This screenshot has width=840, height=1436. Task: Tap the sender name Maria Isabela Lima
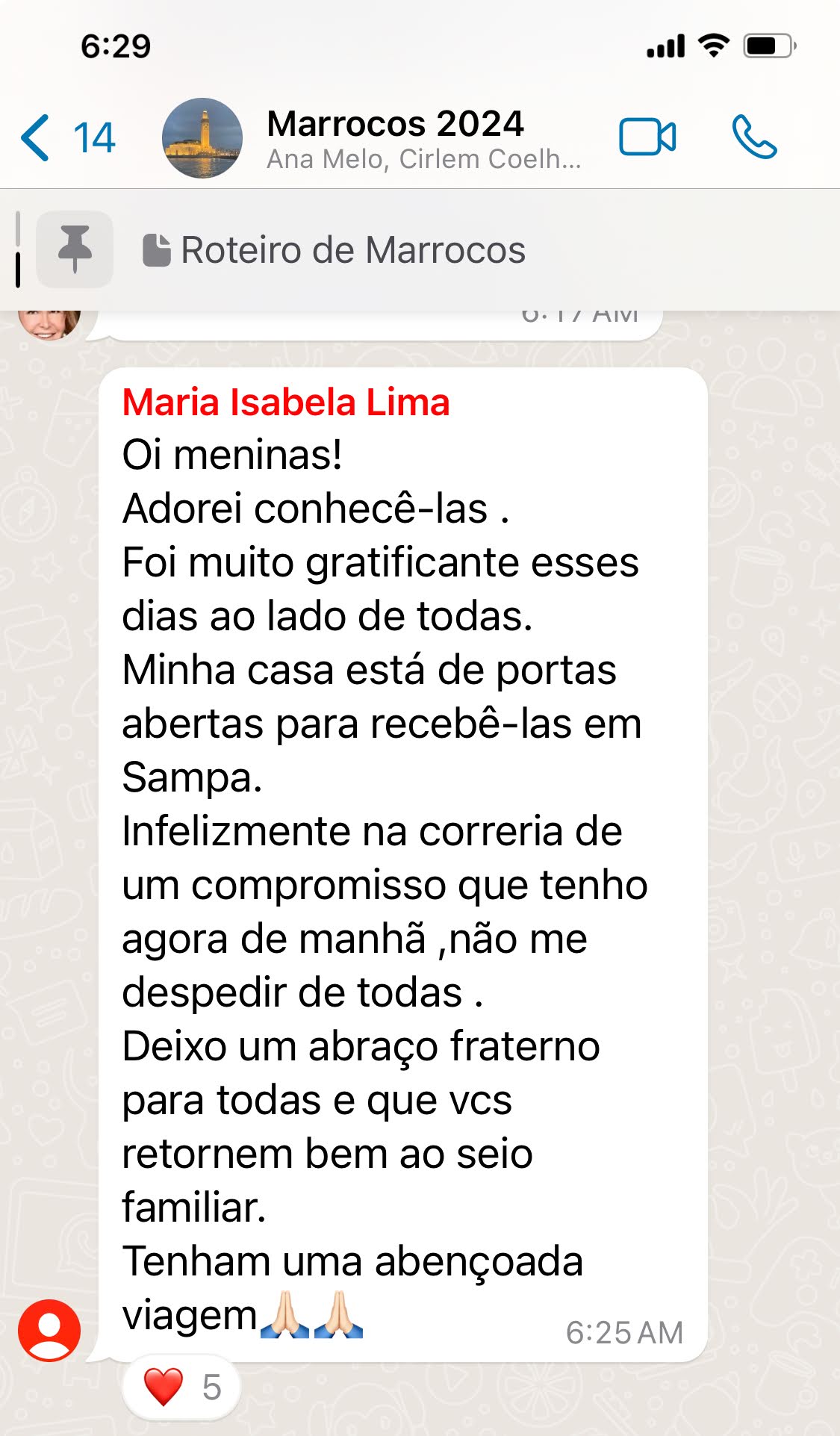point(286,402)
